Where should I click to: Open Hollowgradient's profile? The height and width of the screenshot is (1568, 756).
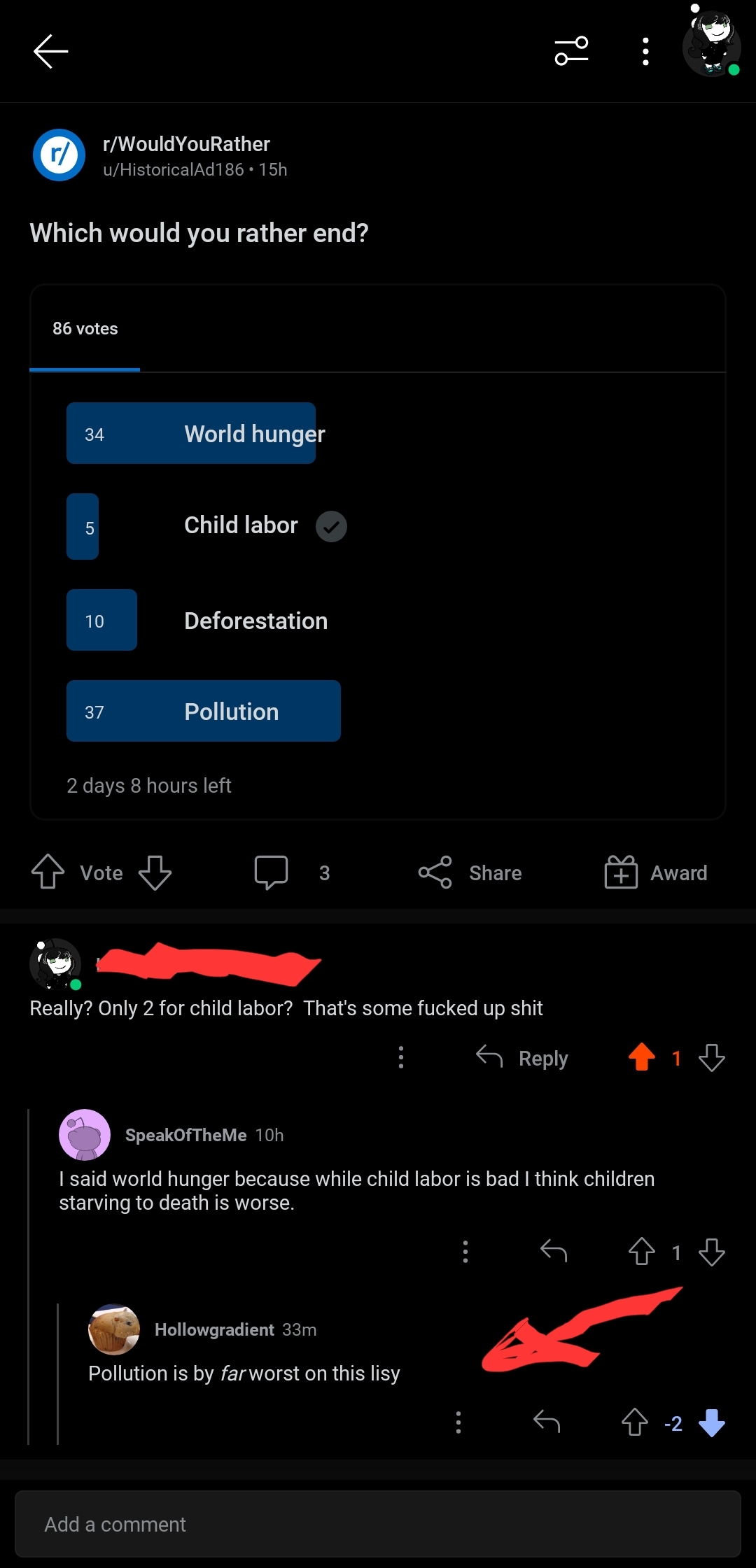(214, 1329)
